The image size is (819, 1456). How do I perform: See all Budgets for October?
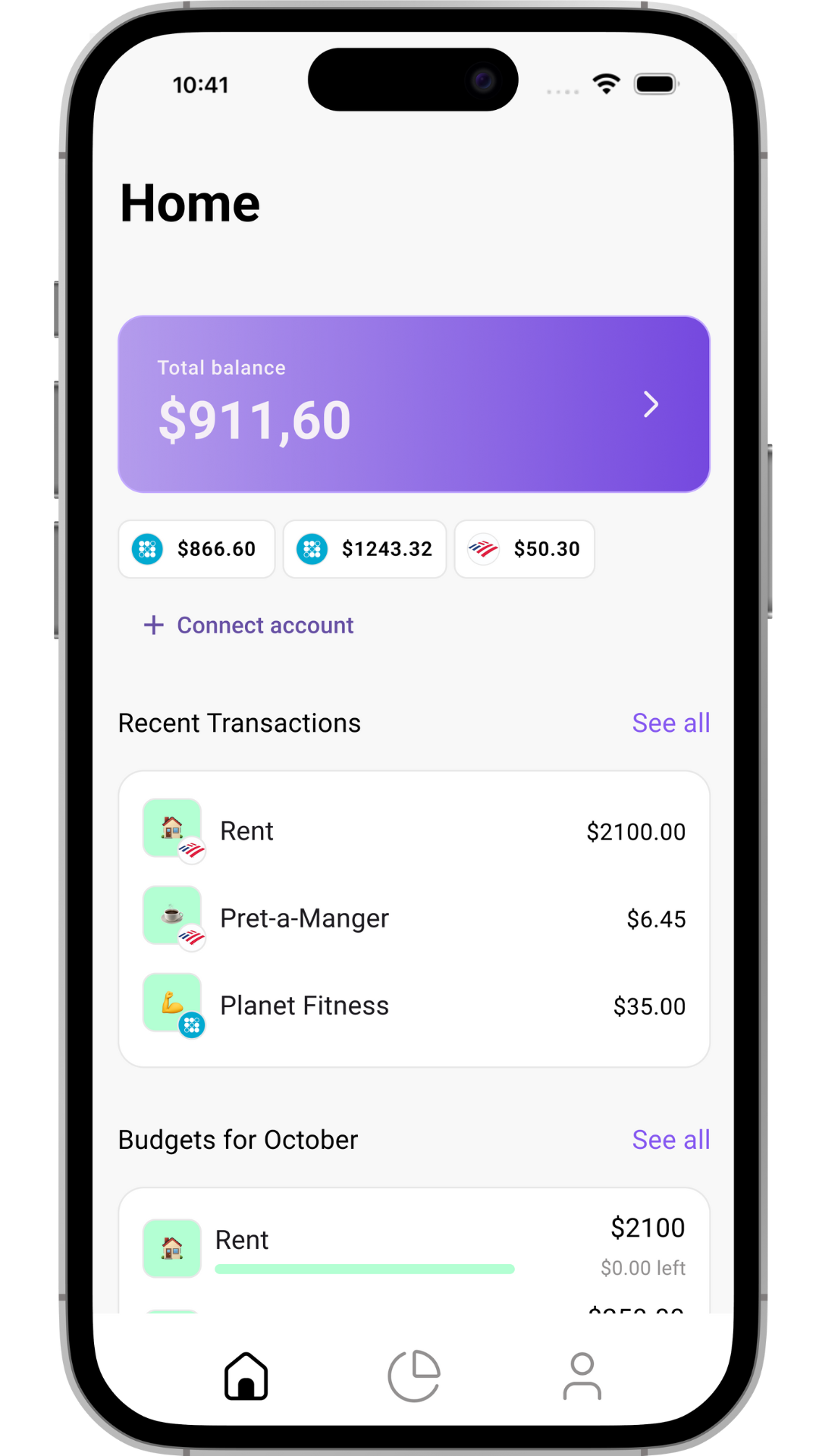[670, 1140]
